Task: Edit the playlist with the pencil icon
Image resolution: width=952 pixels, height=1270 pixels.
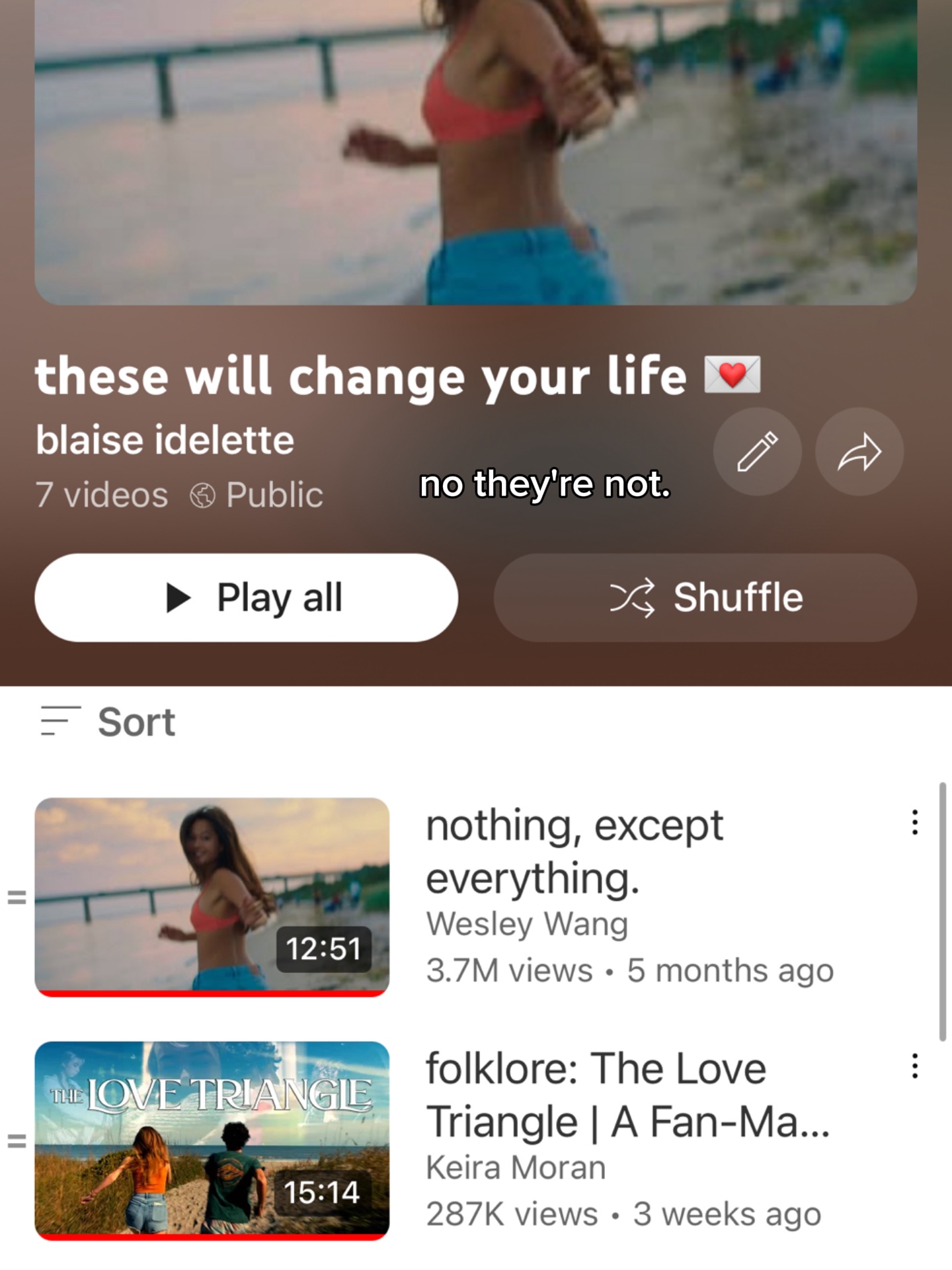Action: click(x=757, y=452)
